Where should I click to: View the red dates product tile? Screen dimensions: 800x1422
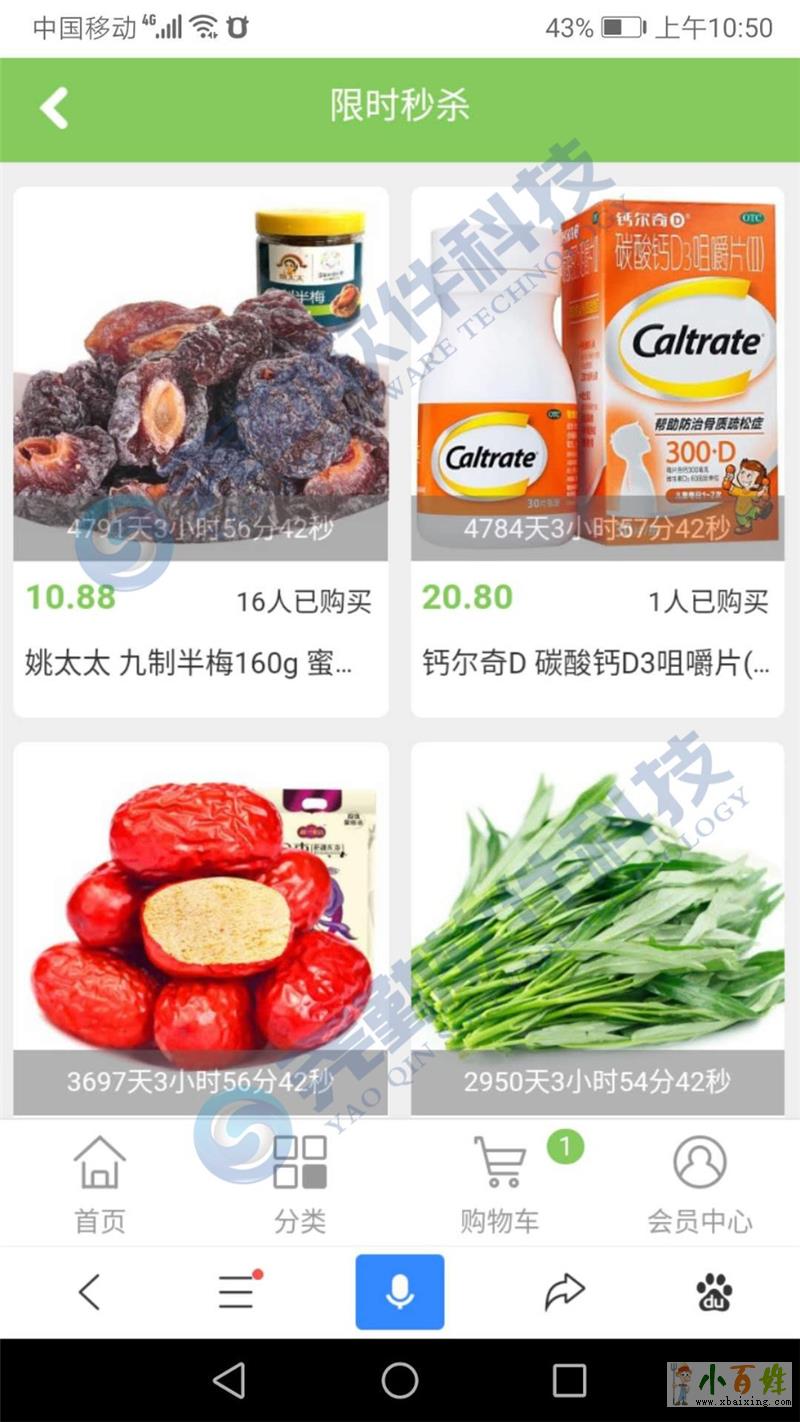point(200,930)
